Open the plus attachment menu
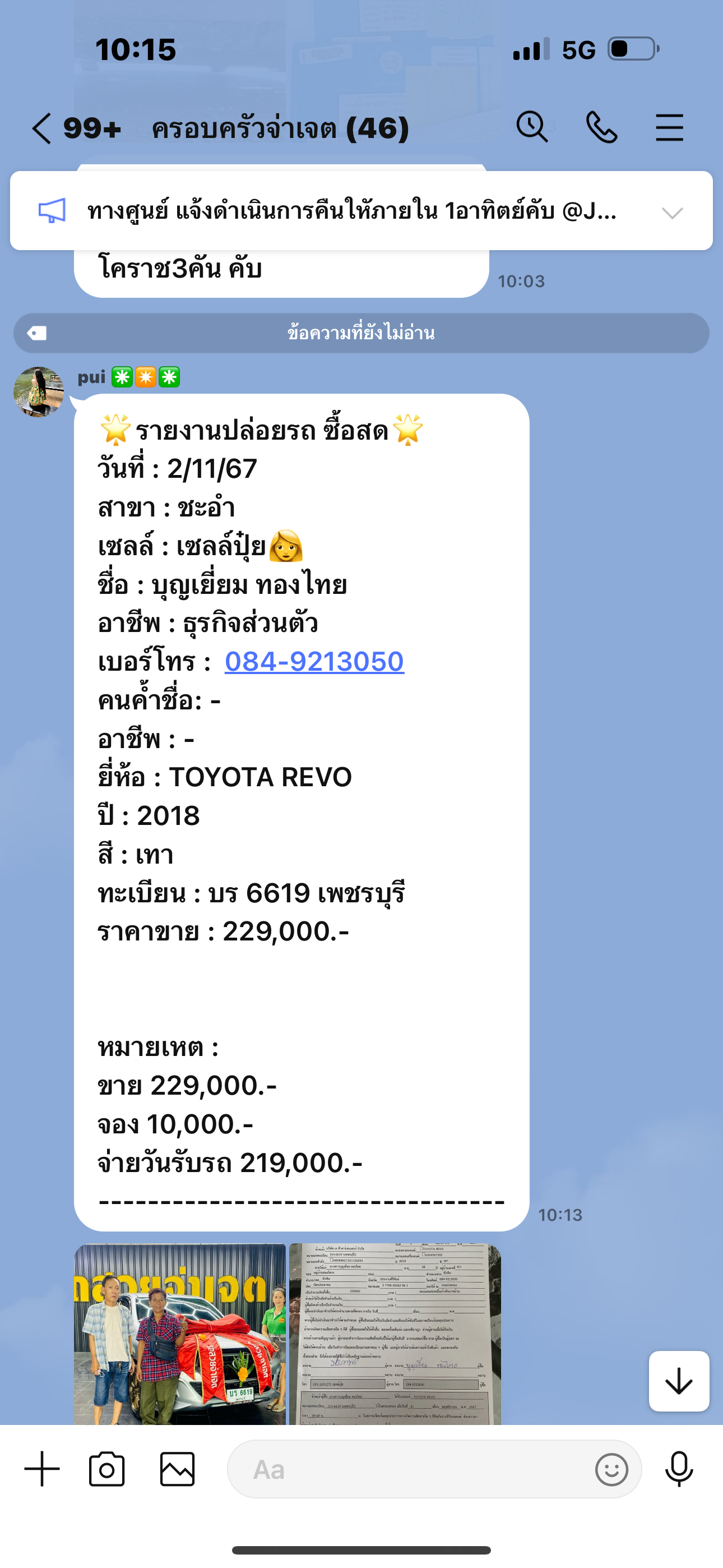Viewport: 723px width, 1568px height. (42, 1469)
